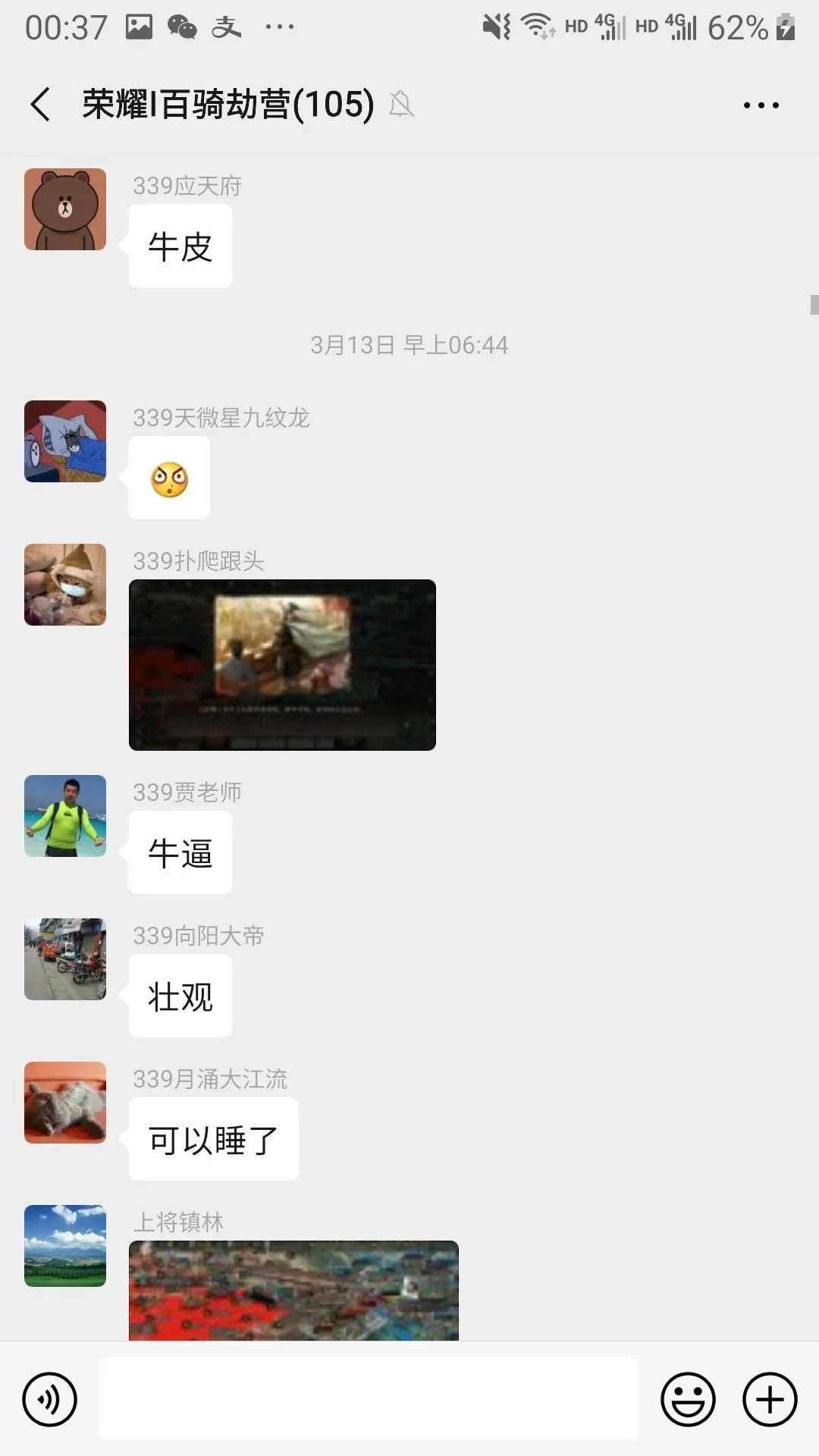Screen dimensions: 819x1456
Task: Open the plus attachment menu
Action: 770,1399
